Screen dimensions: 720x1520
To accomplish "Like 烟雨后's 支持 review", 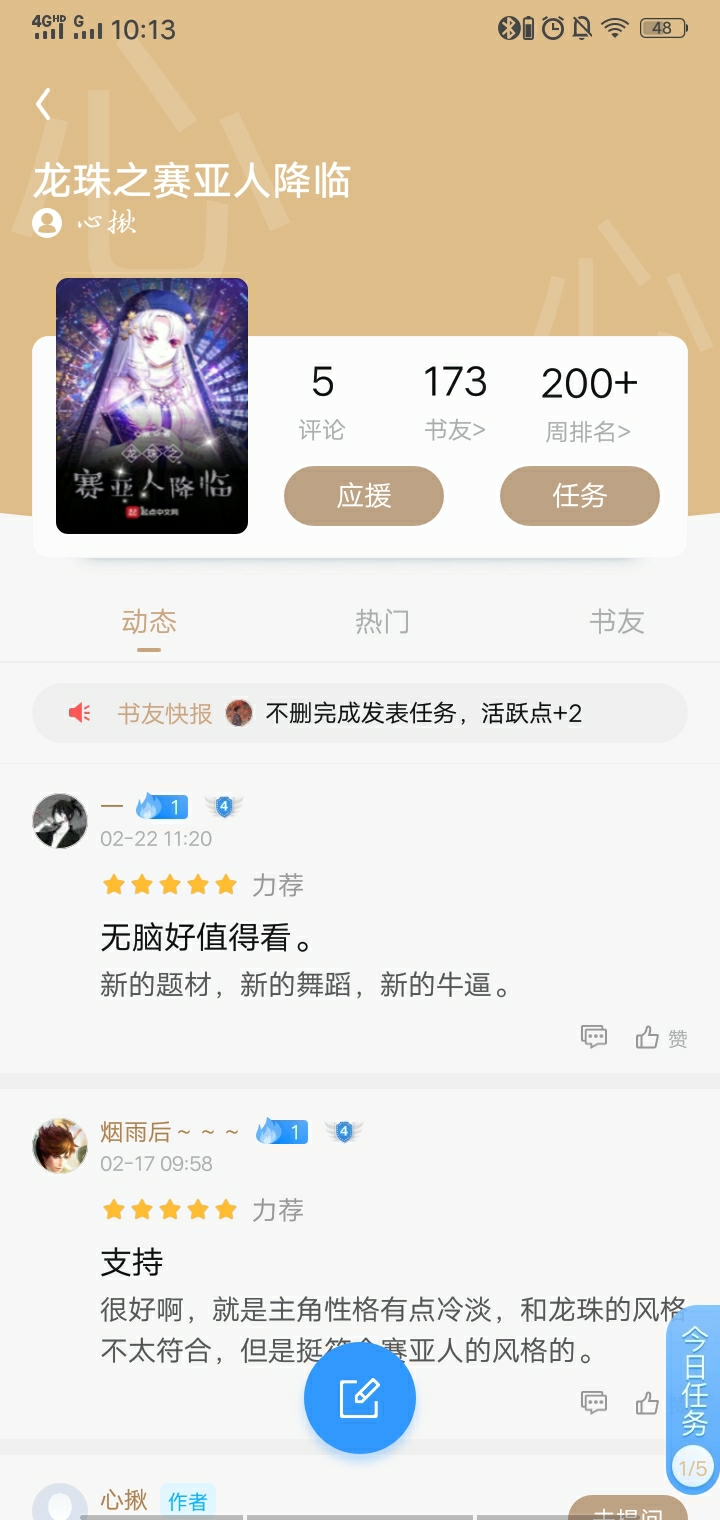I will click(x=648, y=1402).
